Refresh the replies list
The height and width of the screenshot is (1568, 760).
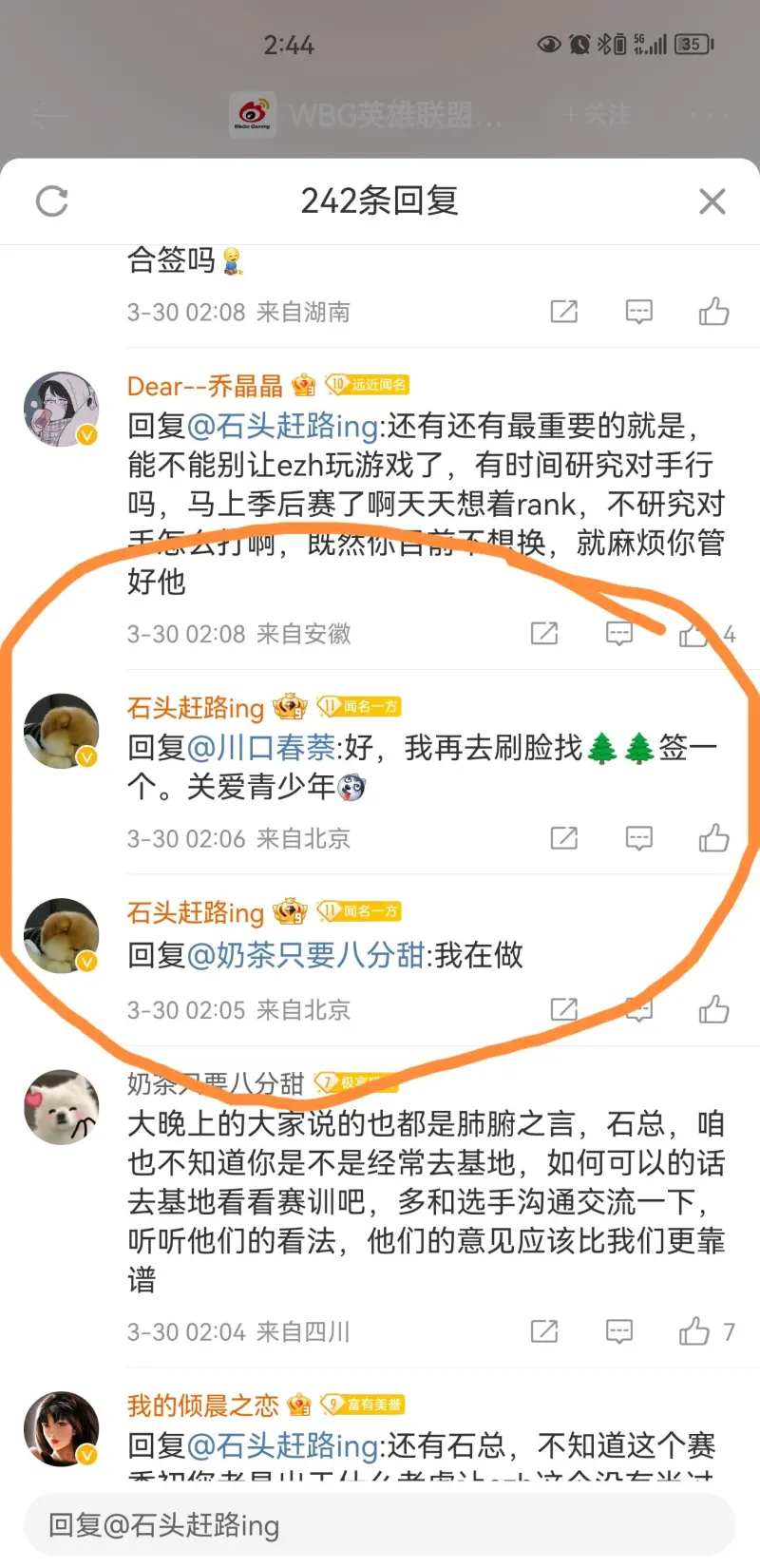tap(52, 201)
